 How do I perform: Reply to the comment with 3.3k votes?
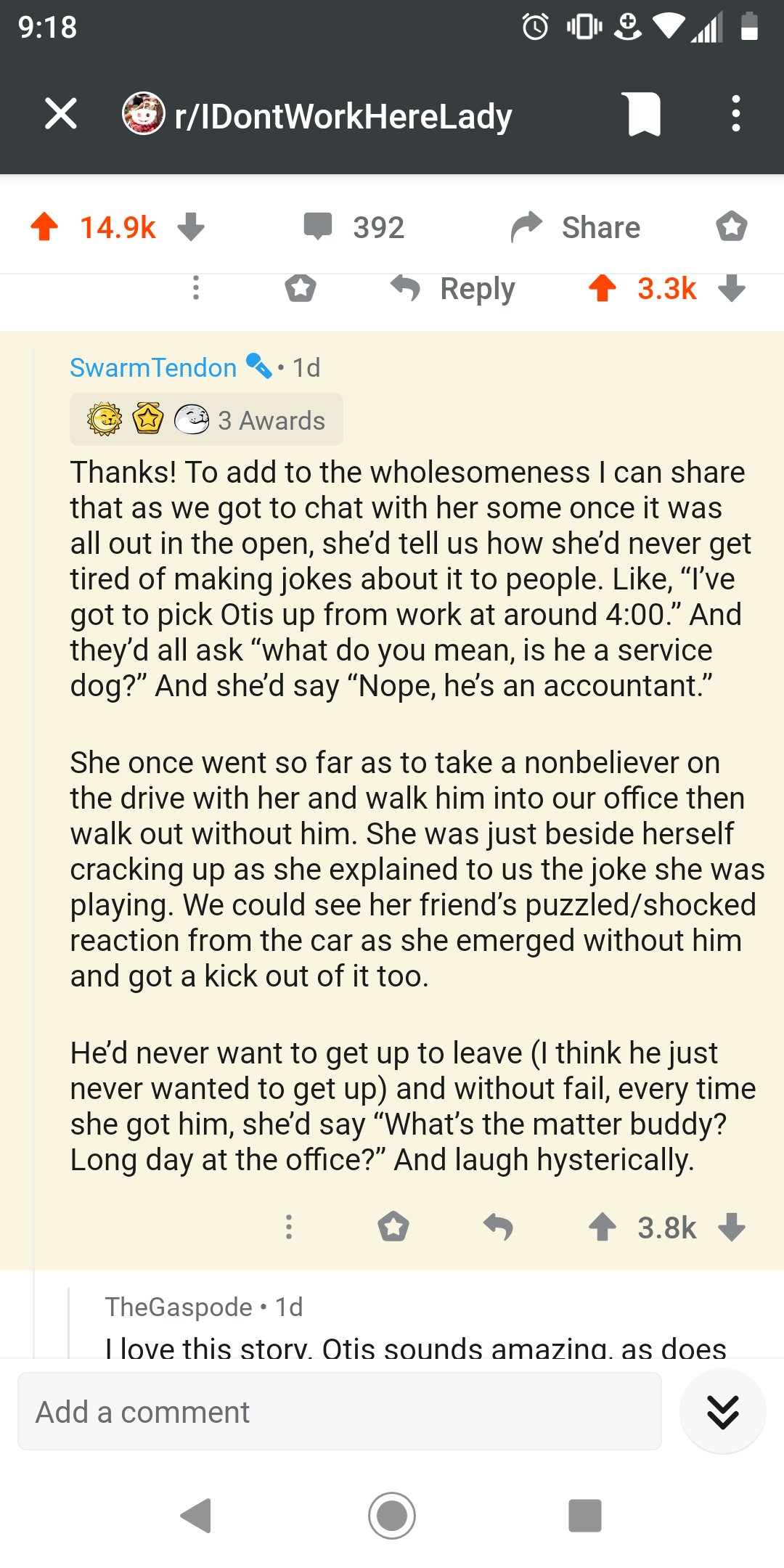point(454,289)
